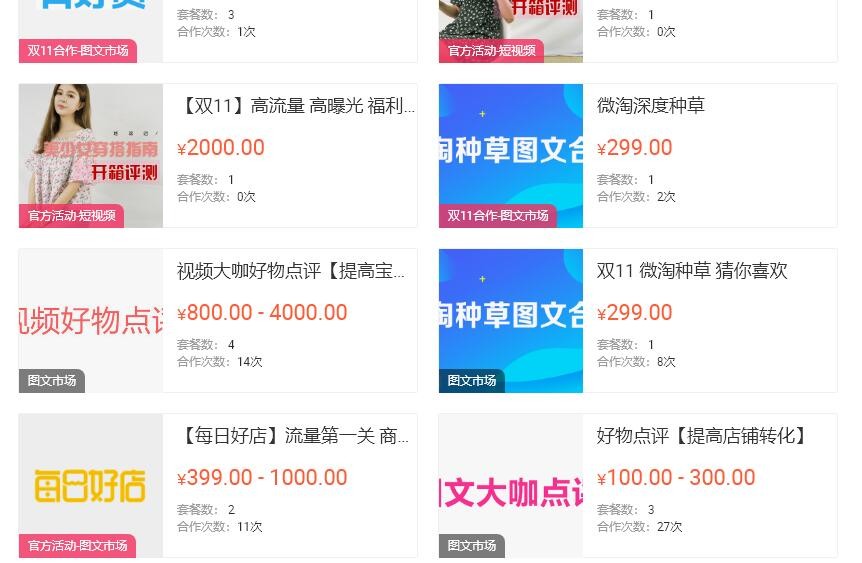The height and width of the screenshot is (563, 862).
Task: Open the 好物点评【提高店铺转化】 card
Action: coord(701,436)
